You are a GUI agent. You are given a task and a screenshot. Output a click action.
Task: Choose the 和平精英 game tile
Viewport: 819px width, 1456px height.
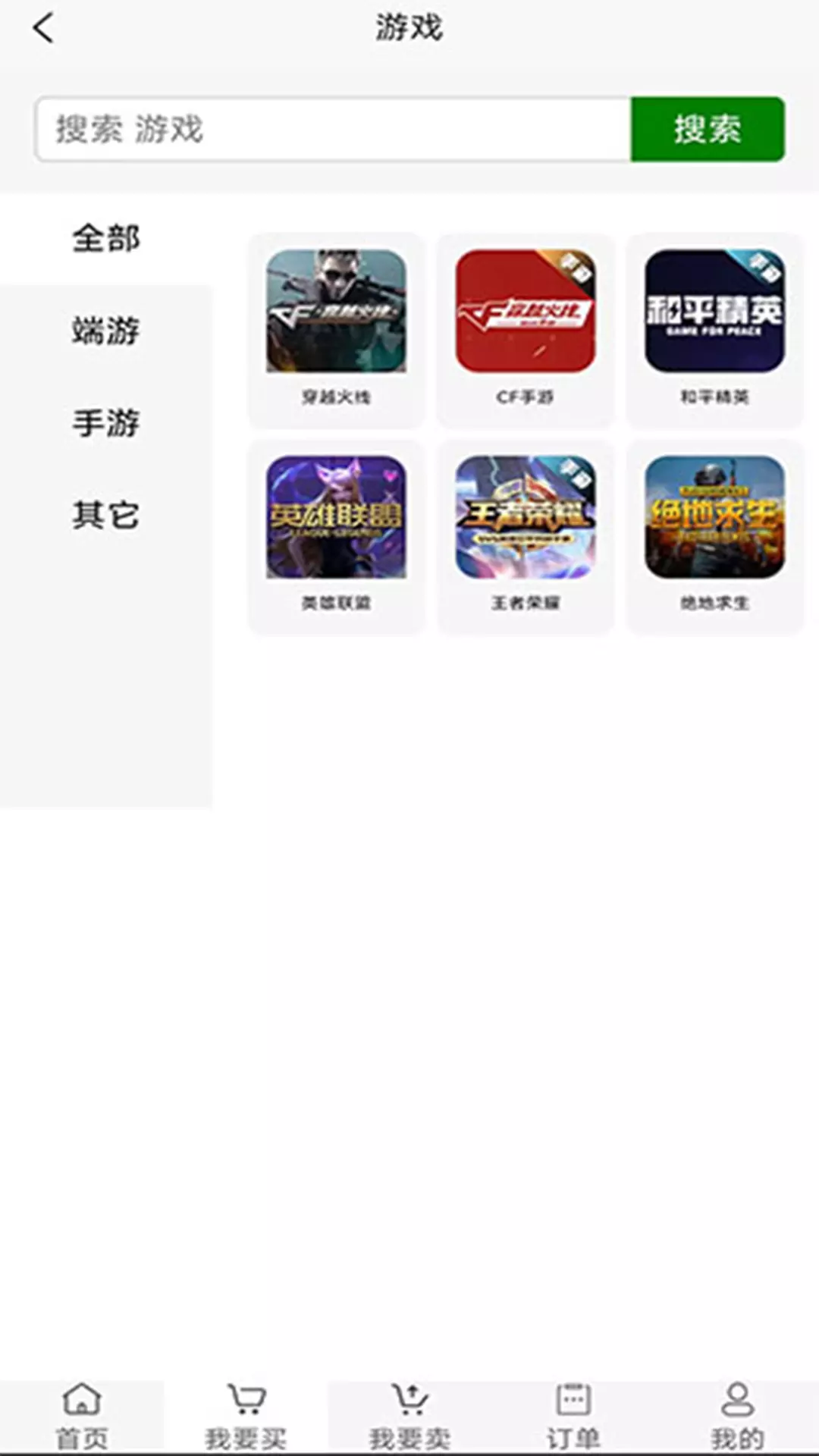click(x=714, y=331)
